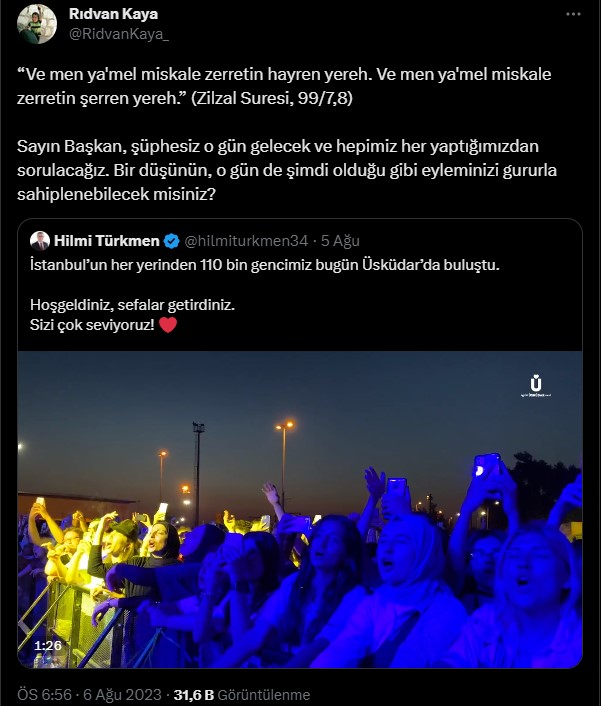The image size is (601, 706).
Task: Open the tweet timestamp 6 Ağu 2023
Action: (x=109, y=695)
